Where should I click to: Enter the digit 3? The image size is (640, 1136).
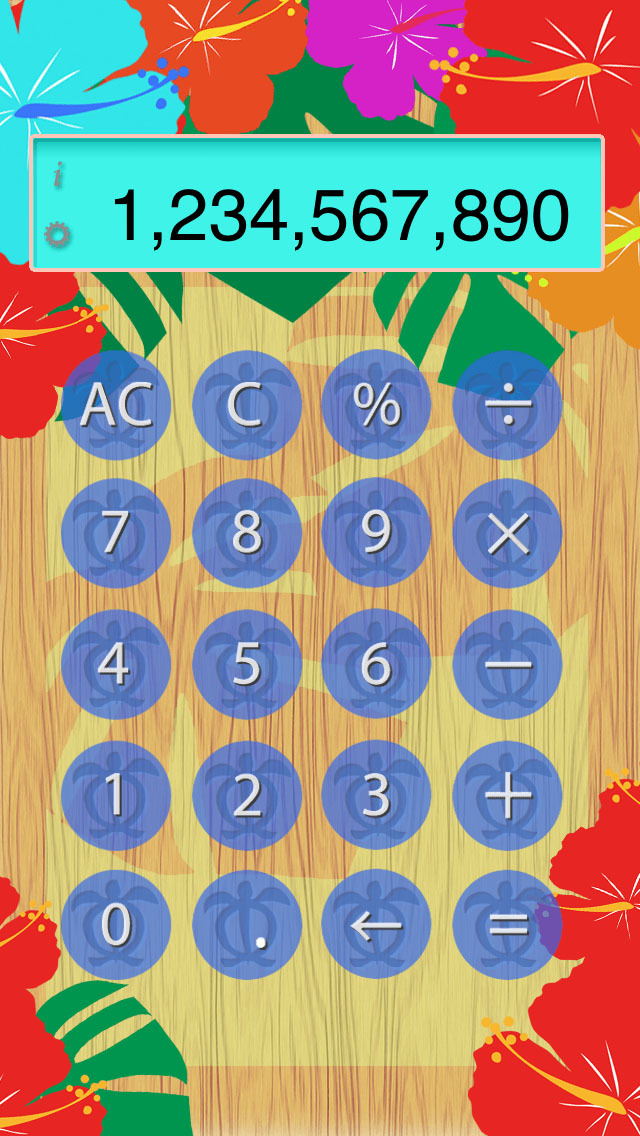tap(376, 795)
